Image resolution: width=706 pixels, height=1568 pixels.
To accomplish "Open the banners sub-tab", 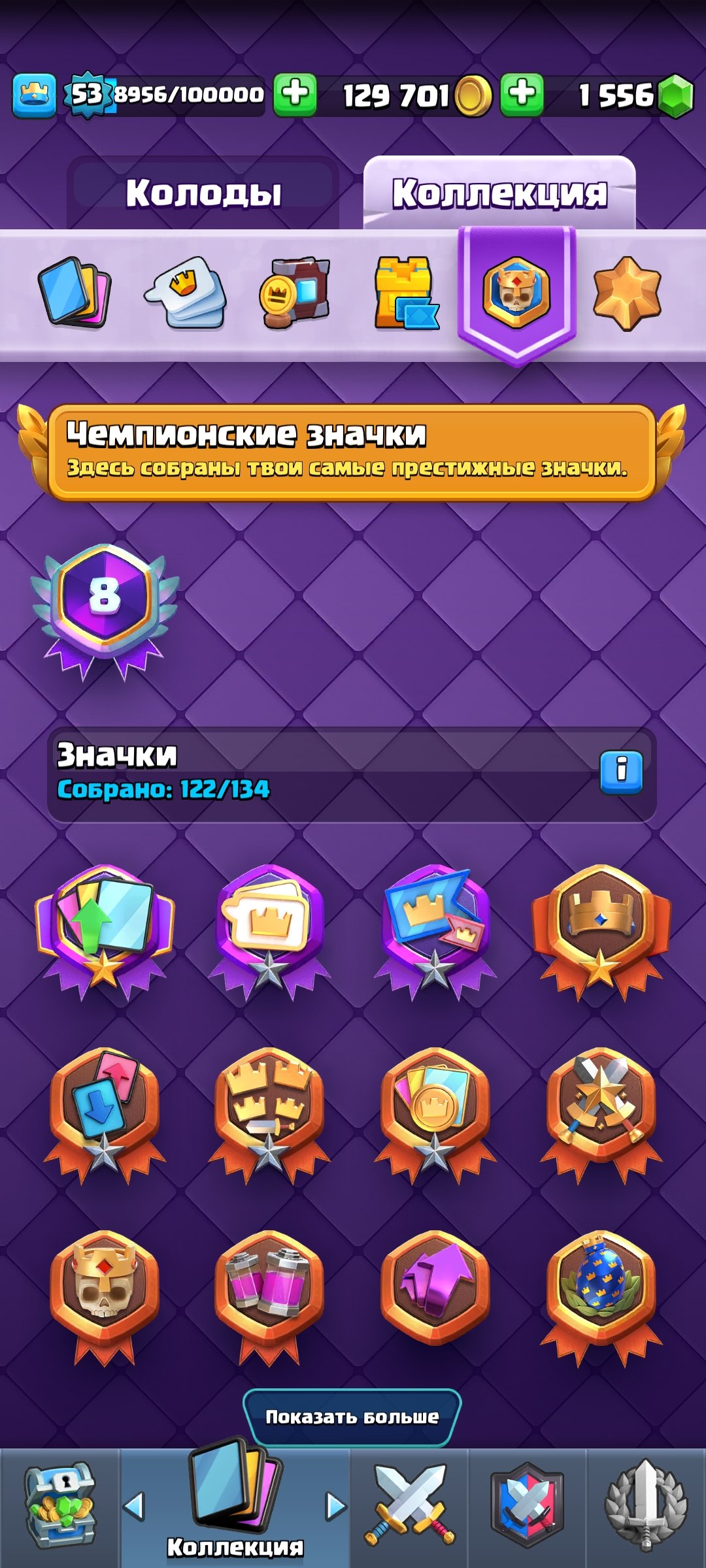I will tap(295, 292).
